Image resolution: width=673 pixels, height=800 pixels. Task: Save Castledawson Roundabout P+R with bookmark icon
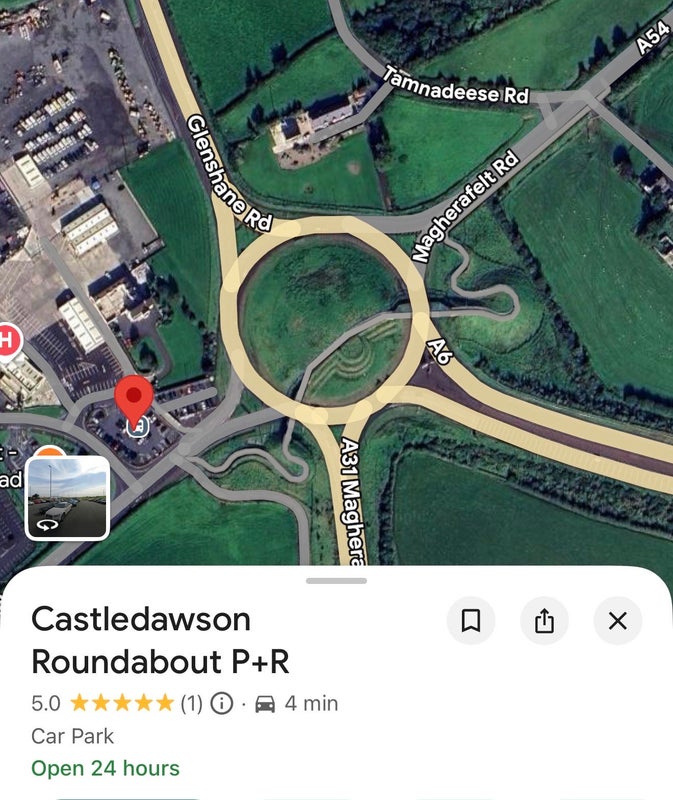(x=471, y=621)
